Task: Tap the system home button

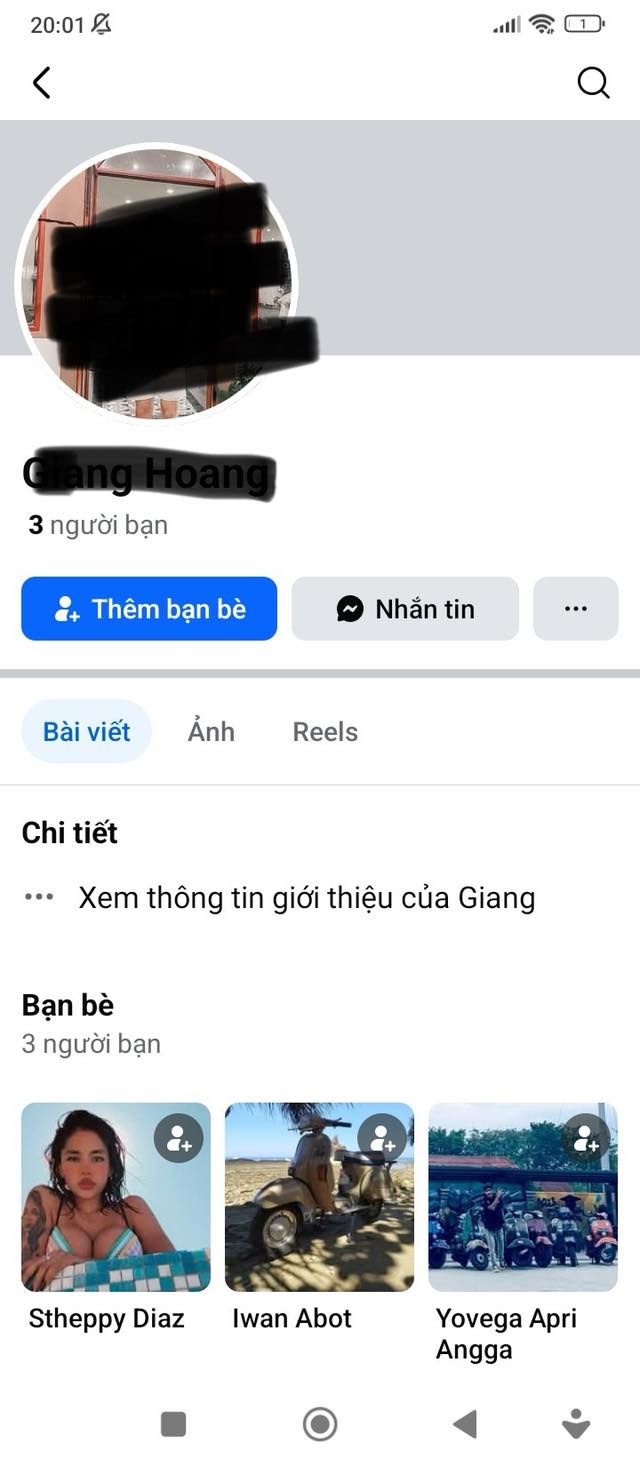Action: click(x=320, y=1424)
